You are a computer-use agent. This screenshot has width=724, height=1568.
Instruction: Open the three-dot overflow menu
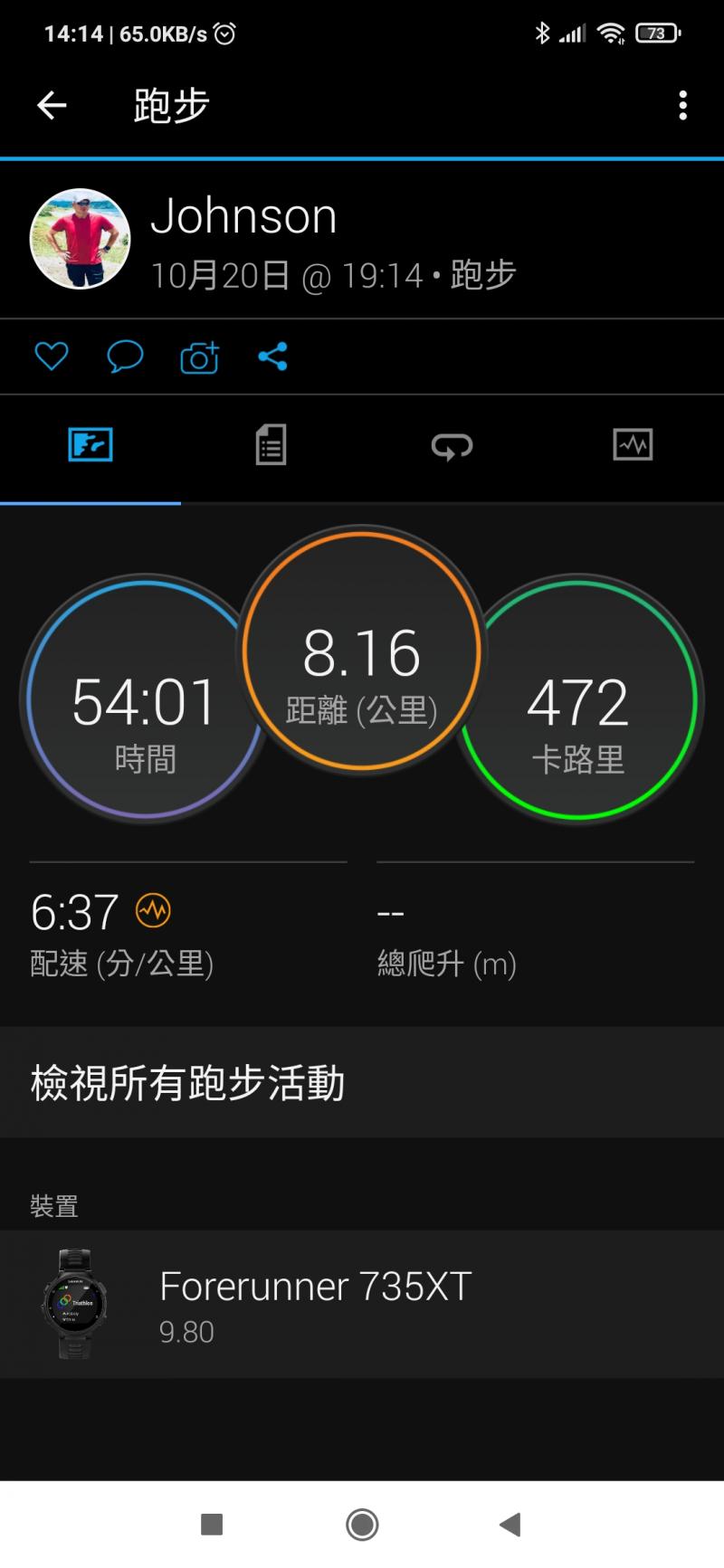point(682,106)
